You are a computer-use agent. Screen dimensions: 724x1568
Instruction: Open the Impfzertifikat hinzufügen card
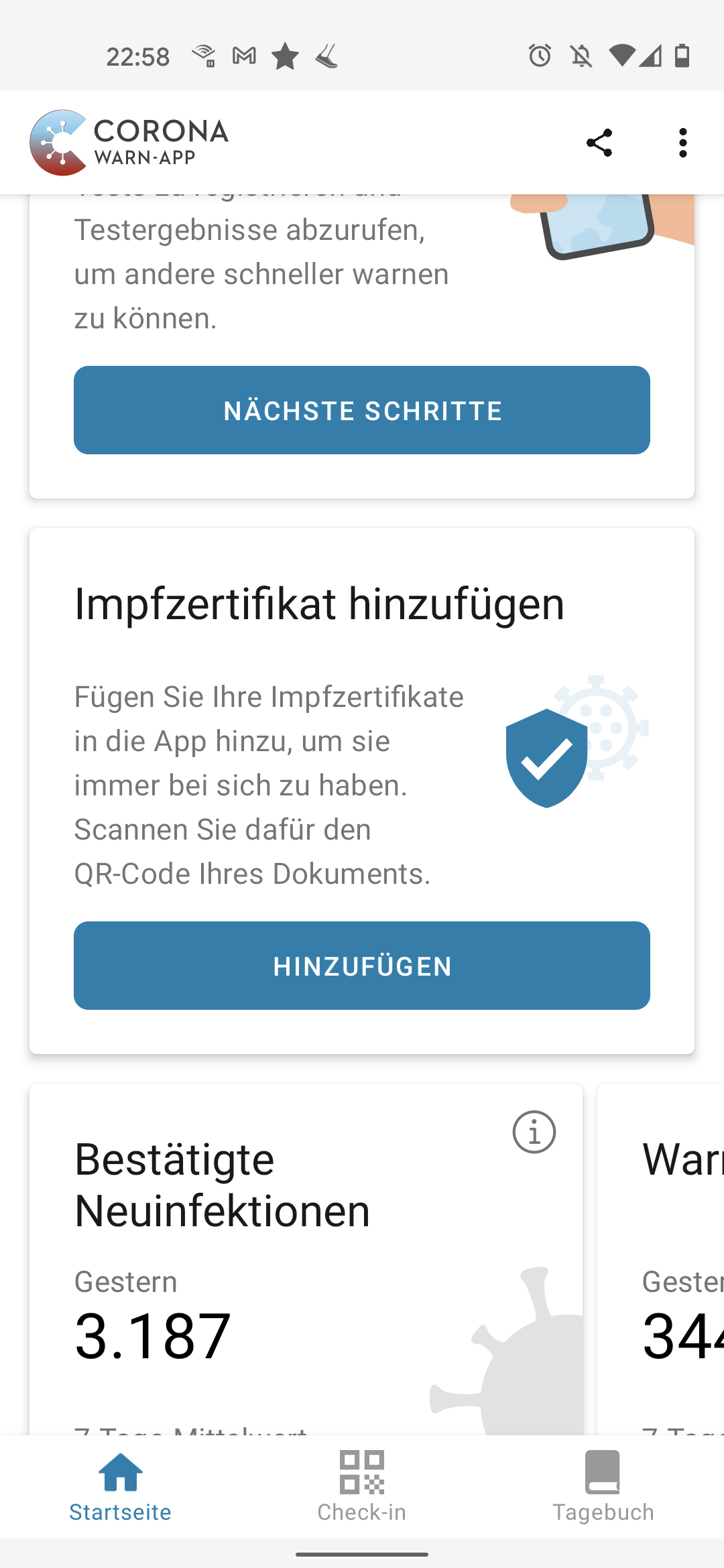(x=319, y=604)
